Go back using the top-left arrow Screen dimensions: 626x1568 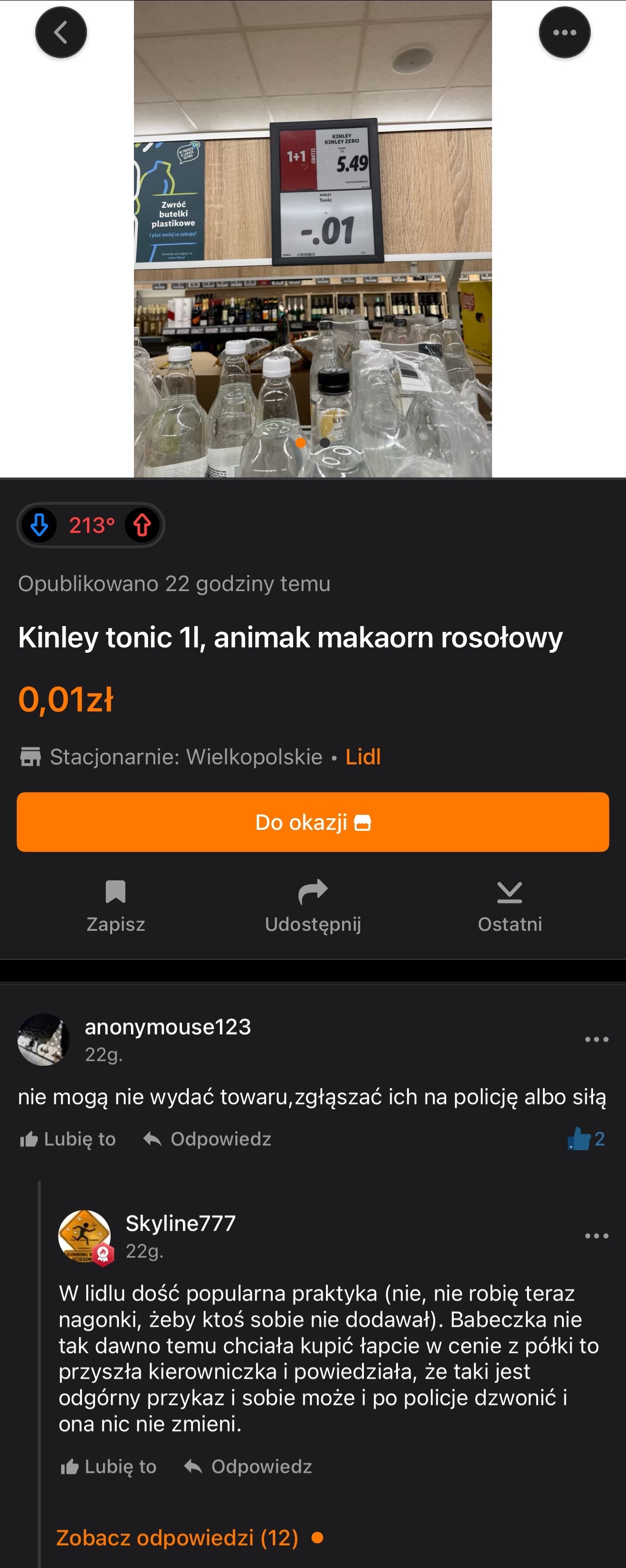(x=61, y=32)
